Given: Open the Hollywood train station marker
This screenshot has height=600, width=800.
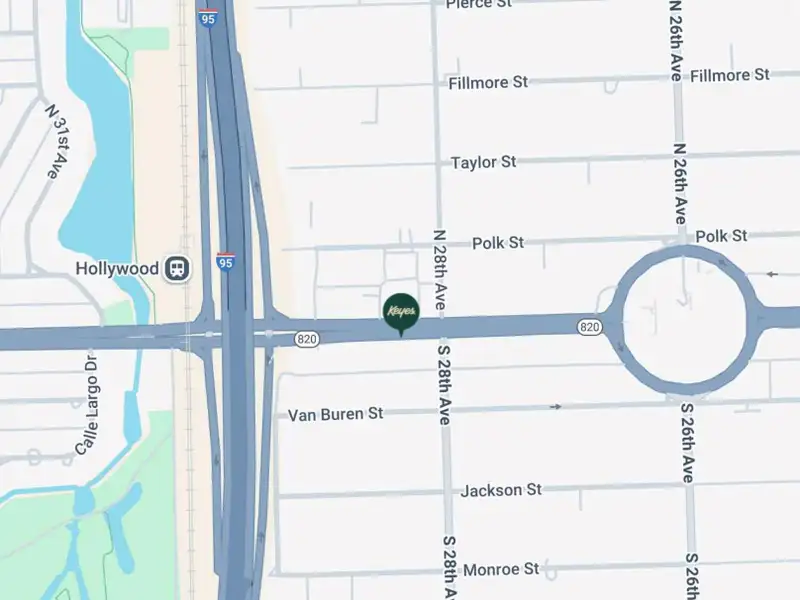Looking at the screenshot, I should [178, 269].
